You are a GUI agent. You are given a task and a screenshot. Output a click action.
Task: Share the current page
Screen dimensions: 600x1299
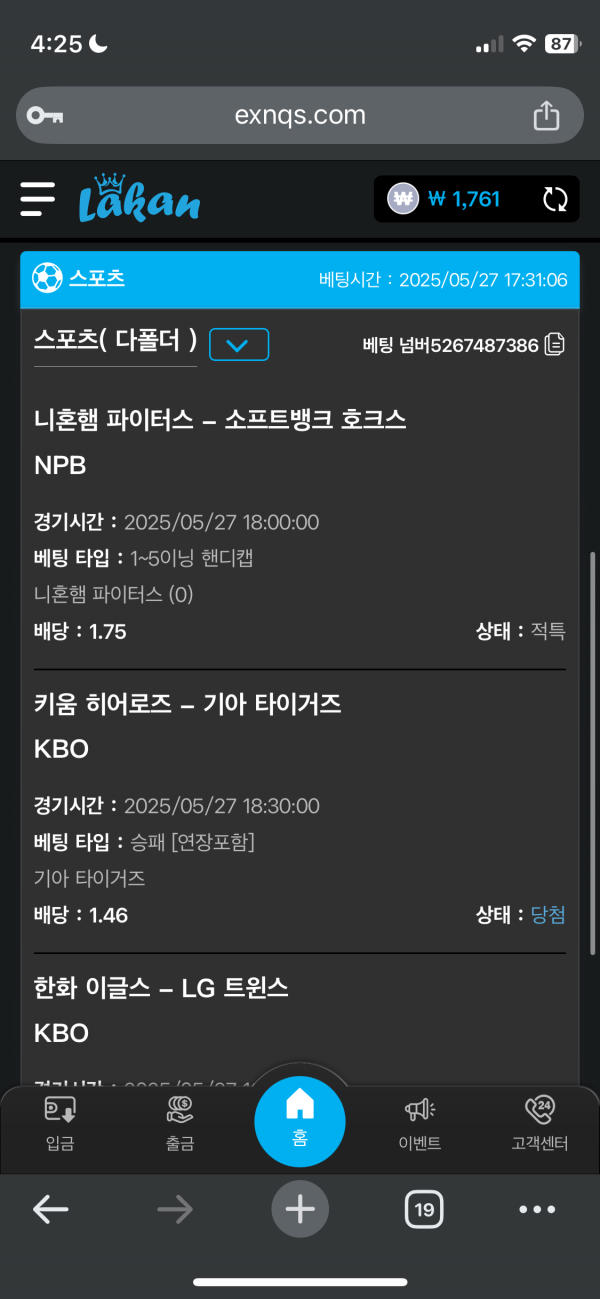click(546, 116)
